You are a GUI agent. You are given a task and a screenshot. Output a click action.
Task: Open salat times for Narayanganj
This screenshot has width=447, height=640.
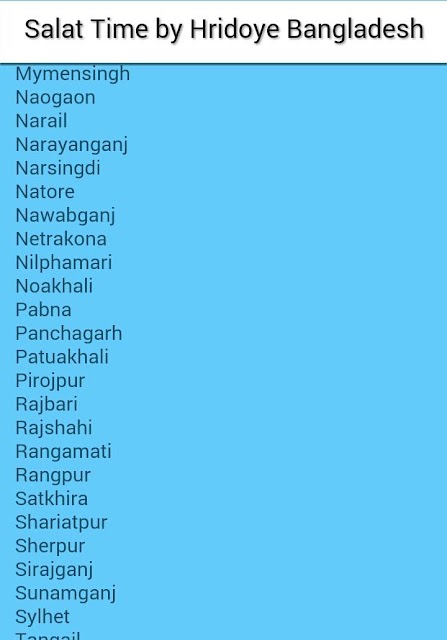[72, 145]
